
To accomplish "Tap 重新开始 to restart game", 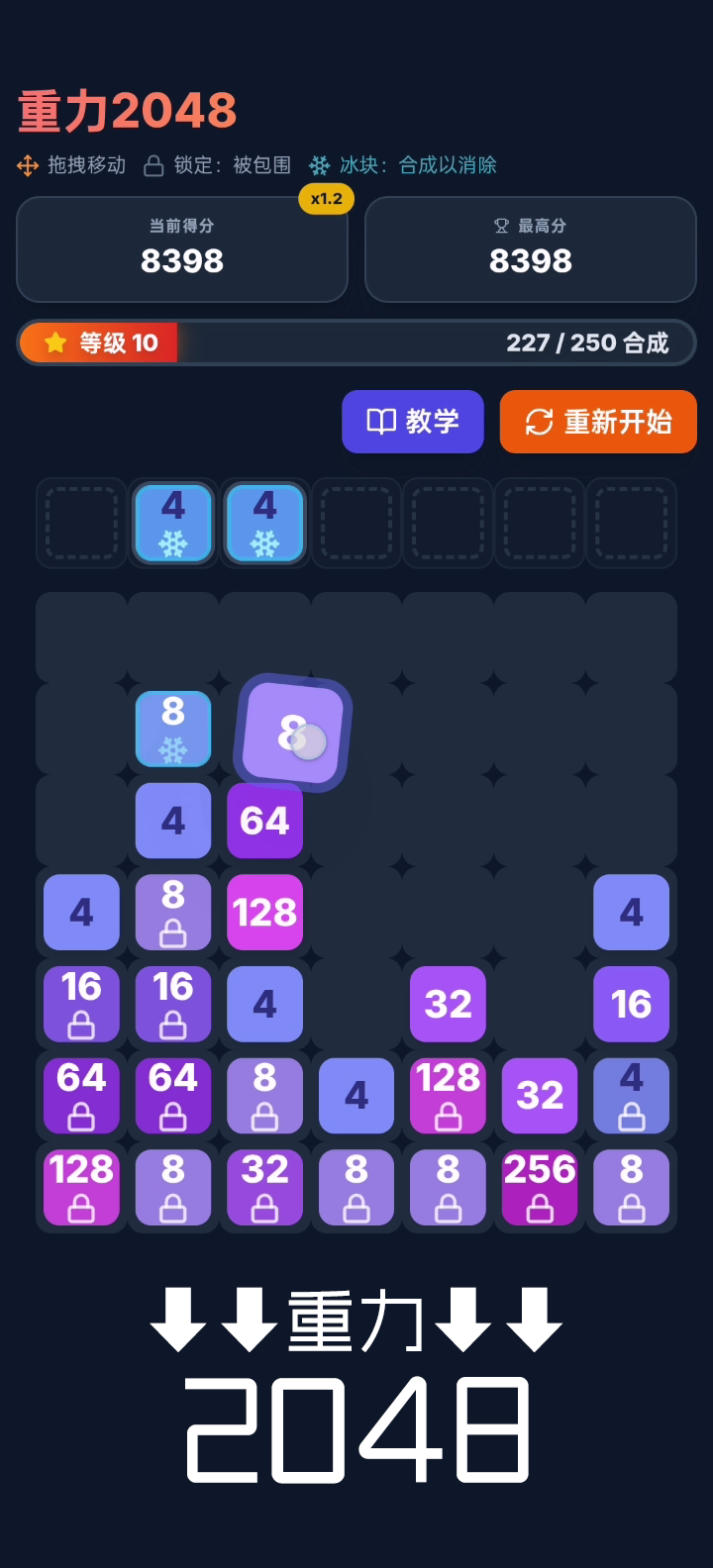I will pyautogui.click(x=598, y=422).
